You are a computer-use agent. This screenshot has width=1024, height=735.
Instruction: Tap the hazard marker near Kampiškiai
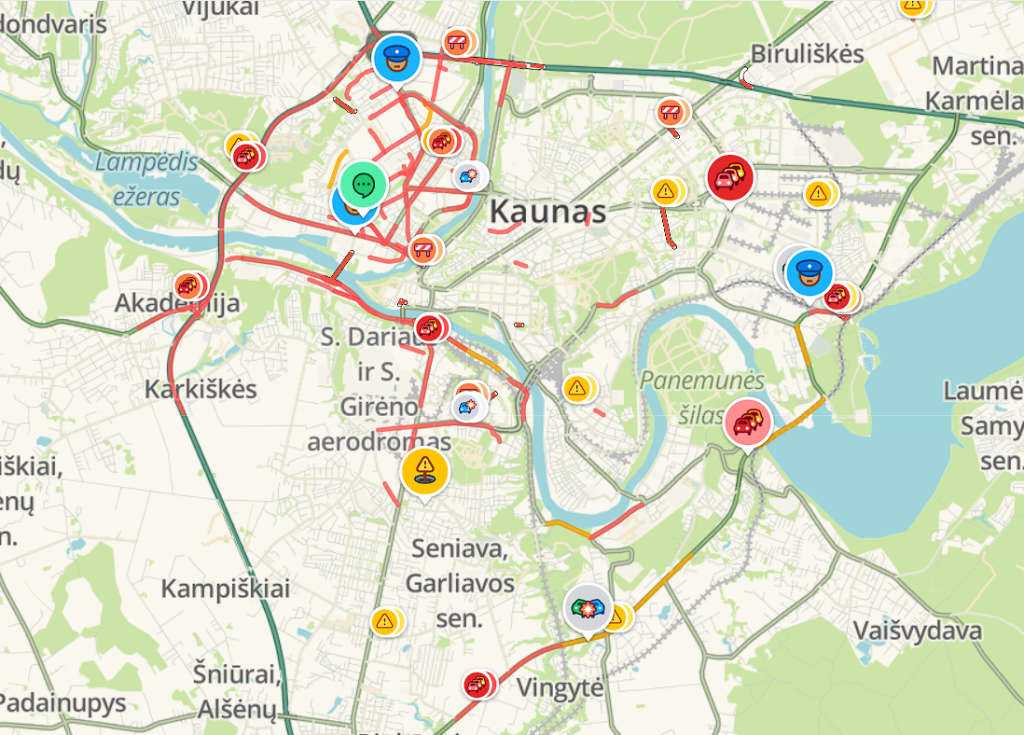(x=385, y=621)
